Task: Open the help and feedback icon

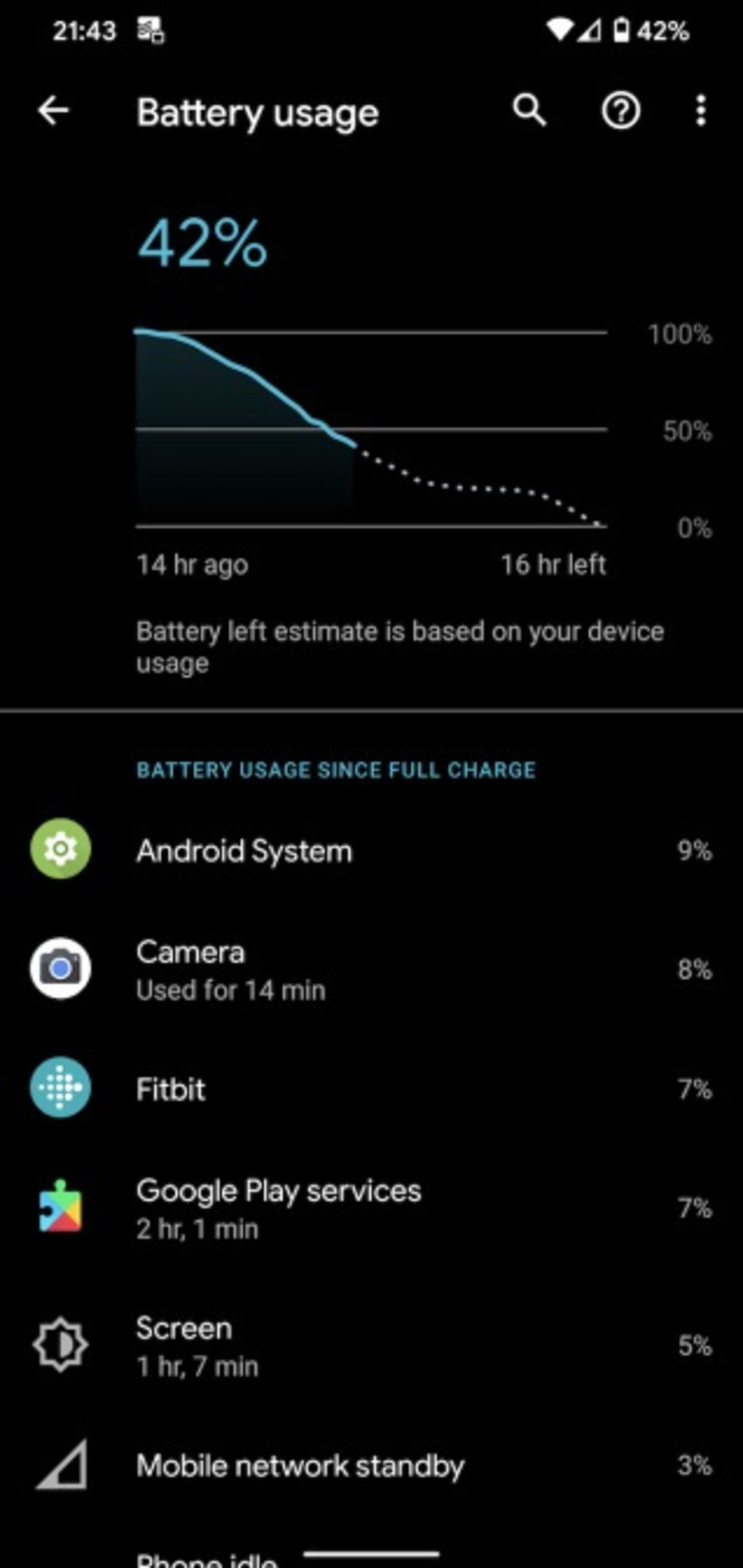Action: 620,111
